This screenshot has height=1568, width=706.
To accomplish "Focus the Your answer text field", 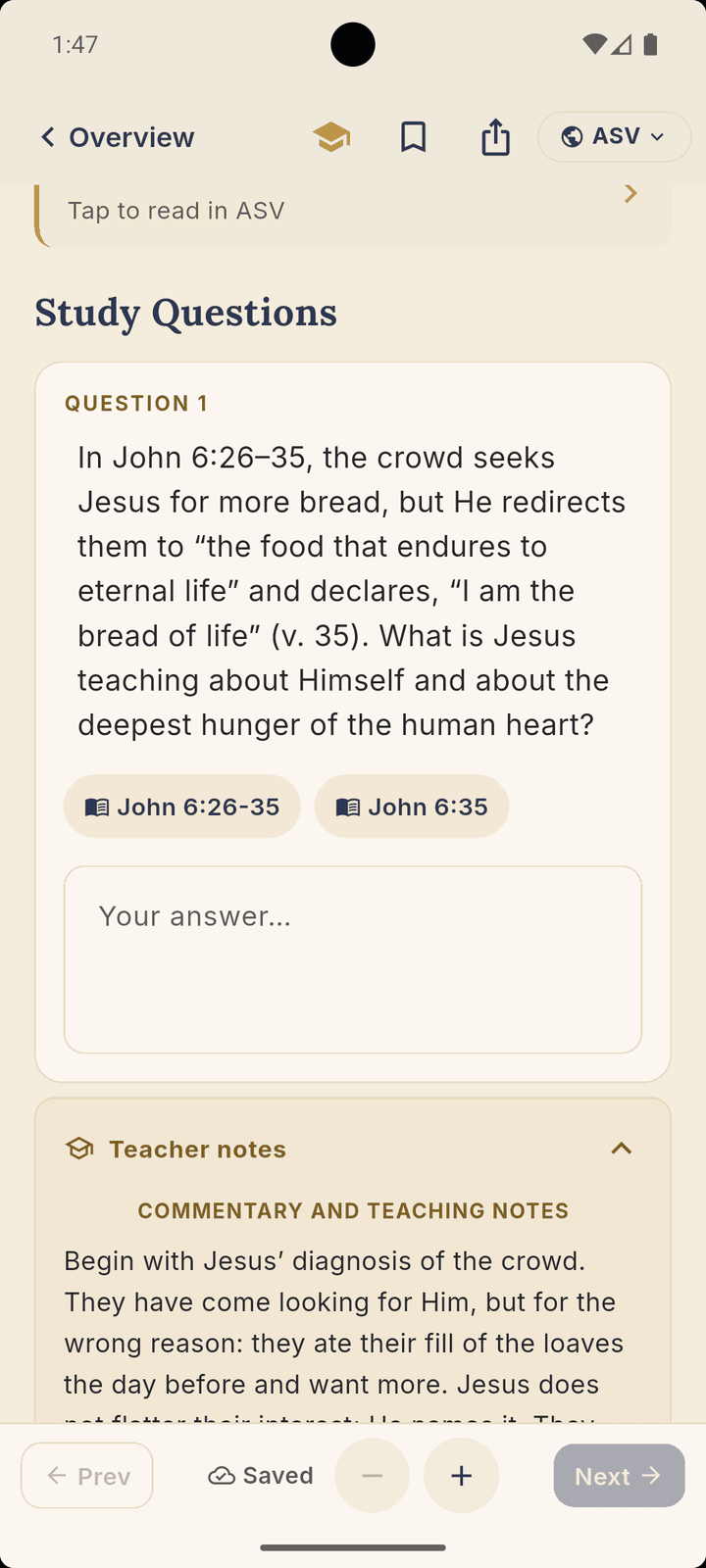I will tap(353, 959).
